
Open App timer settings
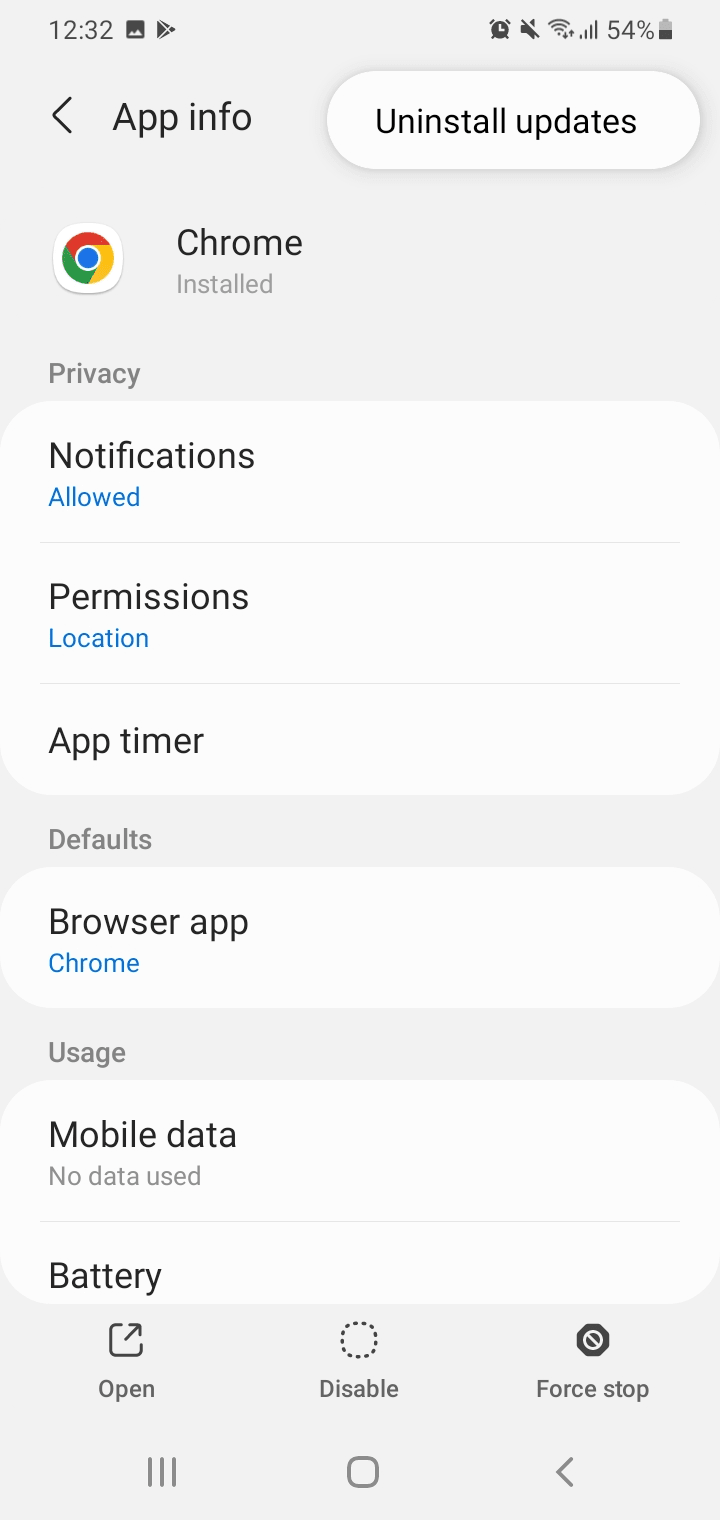point(360,740)
